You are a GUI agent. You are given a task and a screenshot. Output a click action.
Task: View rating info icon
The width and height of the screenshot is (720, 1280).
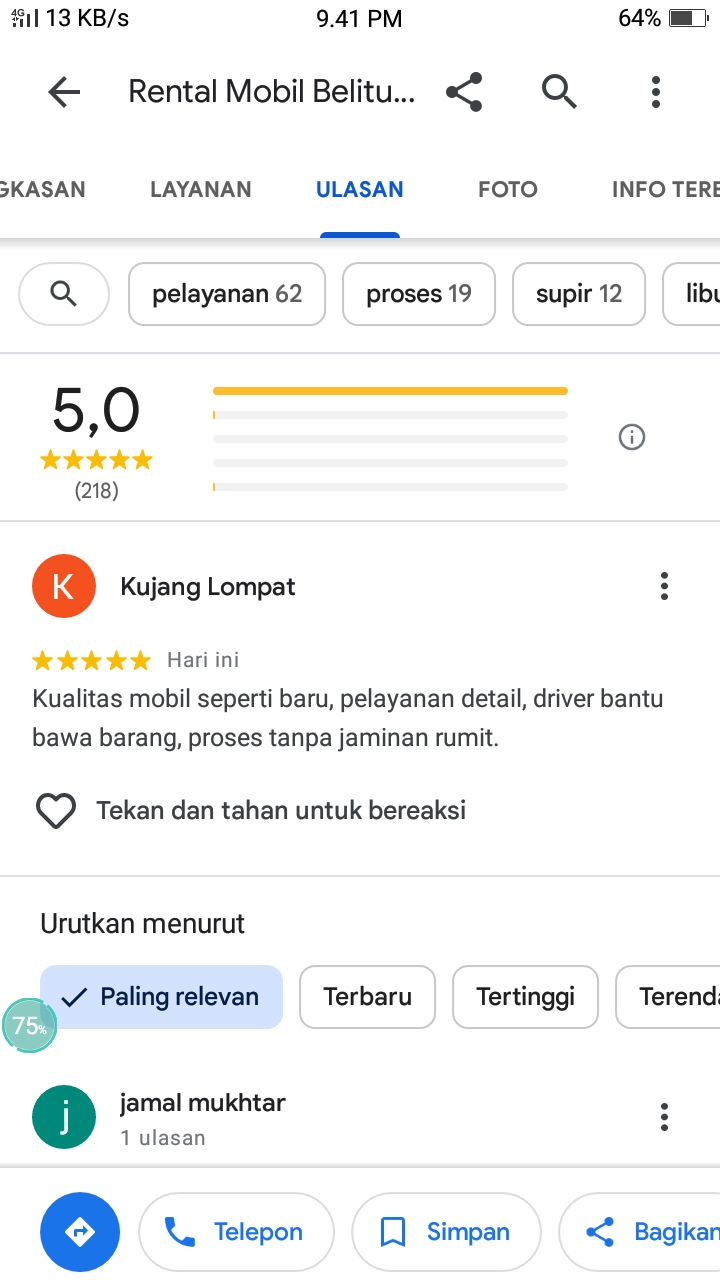(632, 437)
